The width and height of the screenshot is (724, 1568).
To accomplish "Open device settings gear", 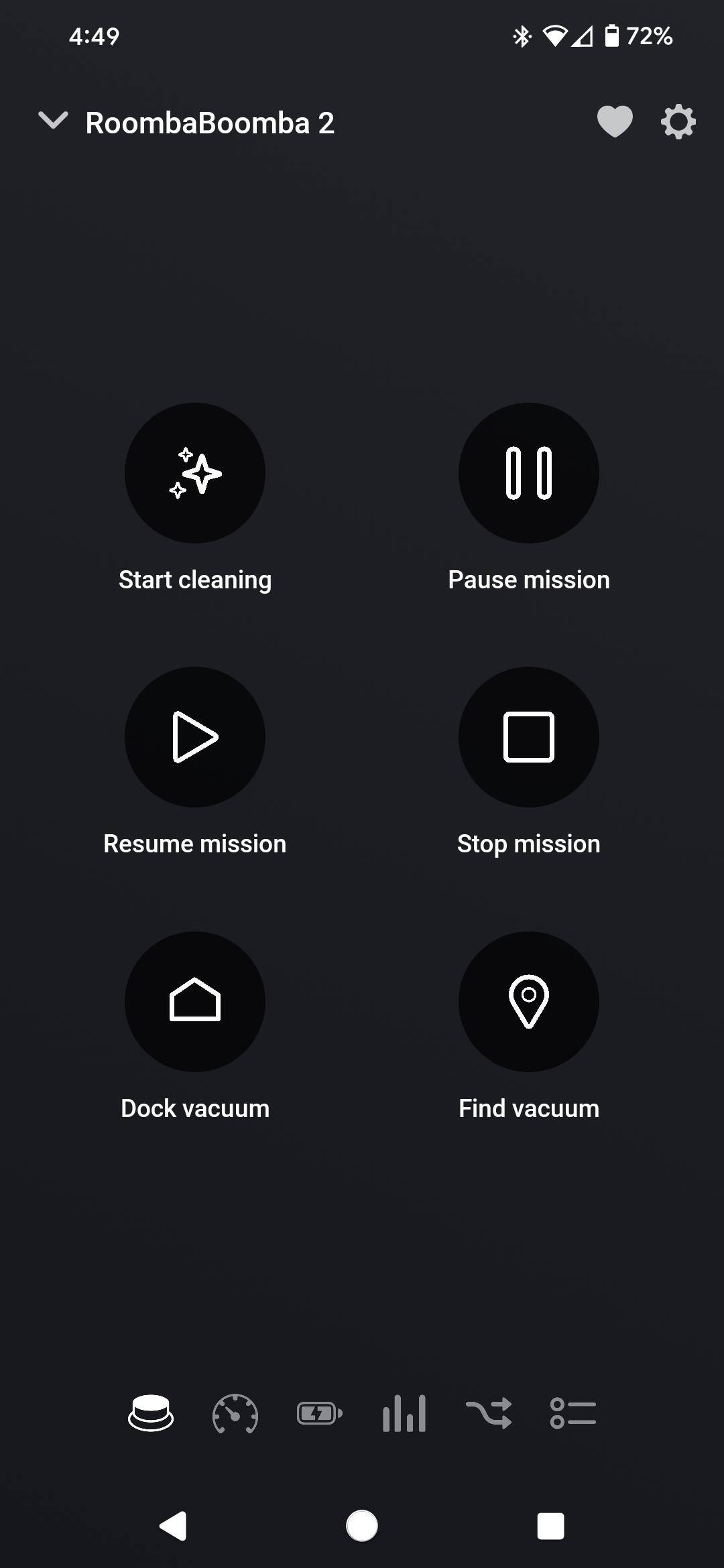I will tap(678, 122).
